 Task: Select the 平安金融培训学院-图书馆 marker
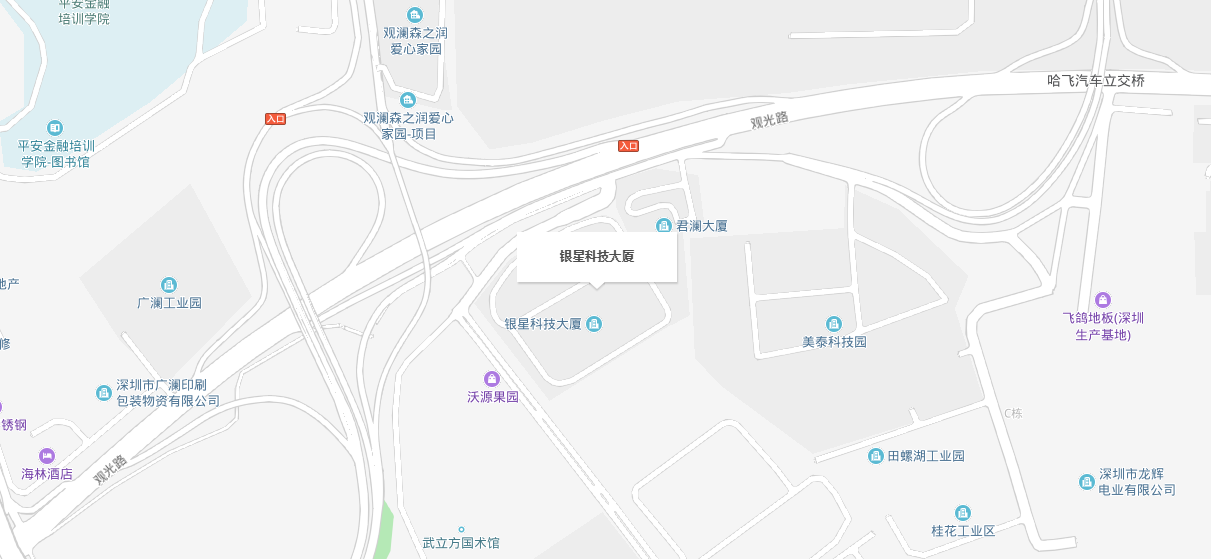(55, 128)
